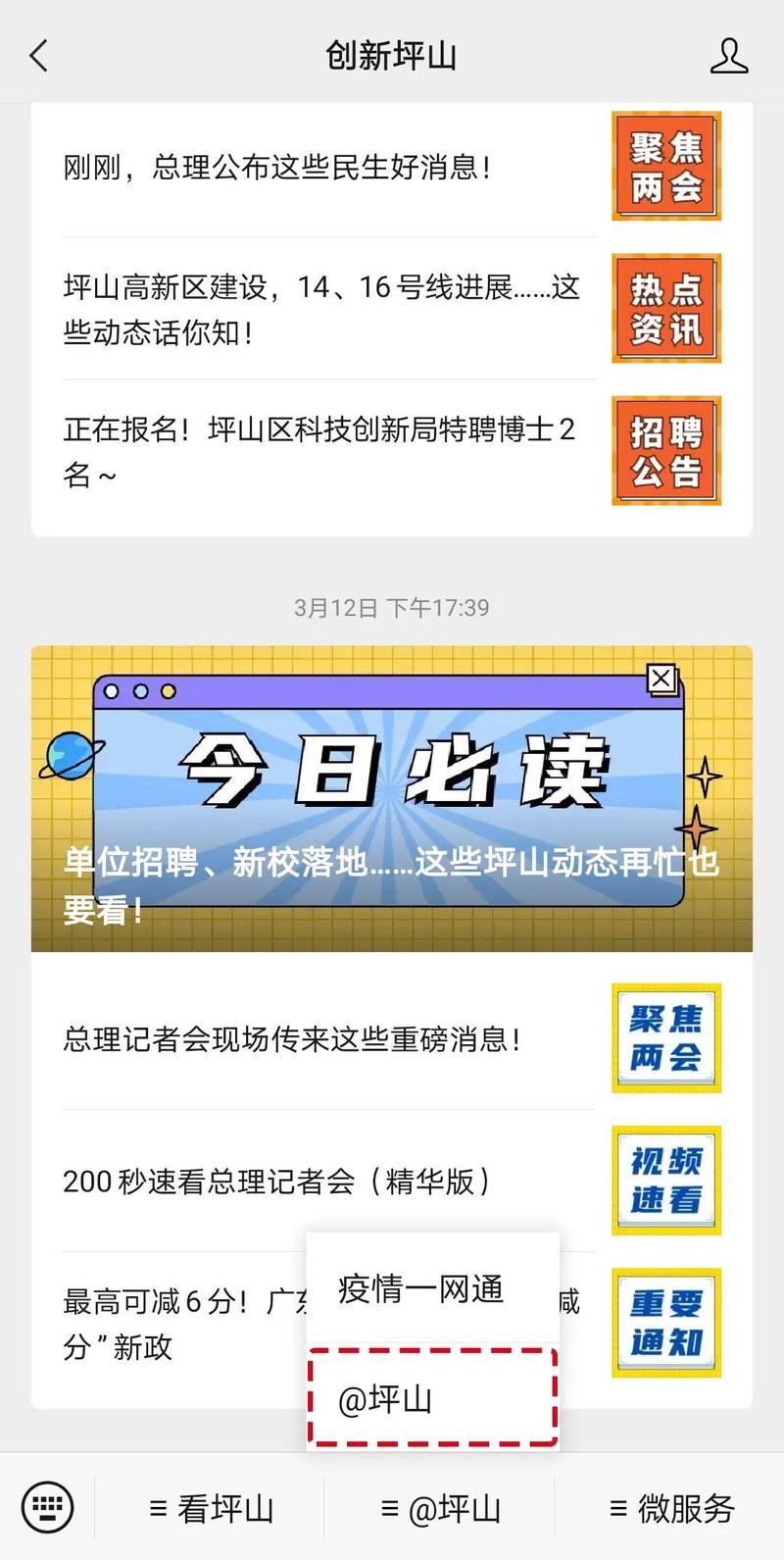Expand the 微服务 bottom menu

pyautogui.click(x=671, y=1508)
